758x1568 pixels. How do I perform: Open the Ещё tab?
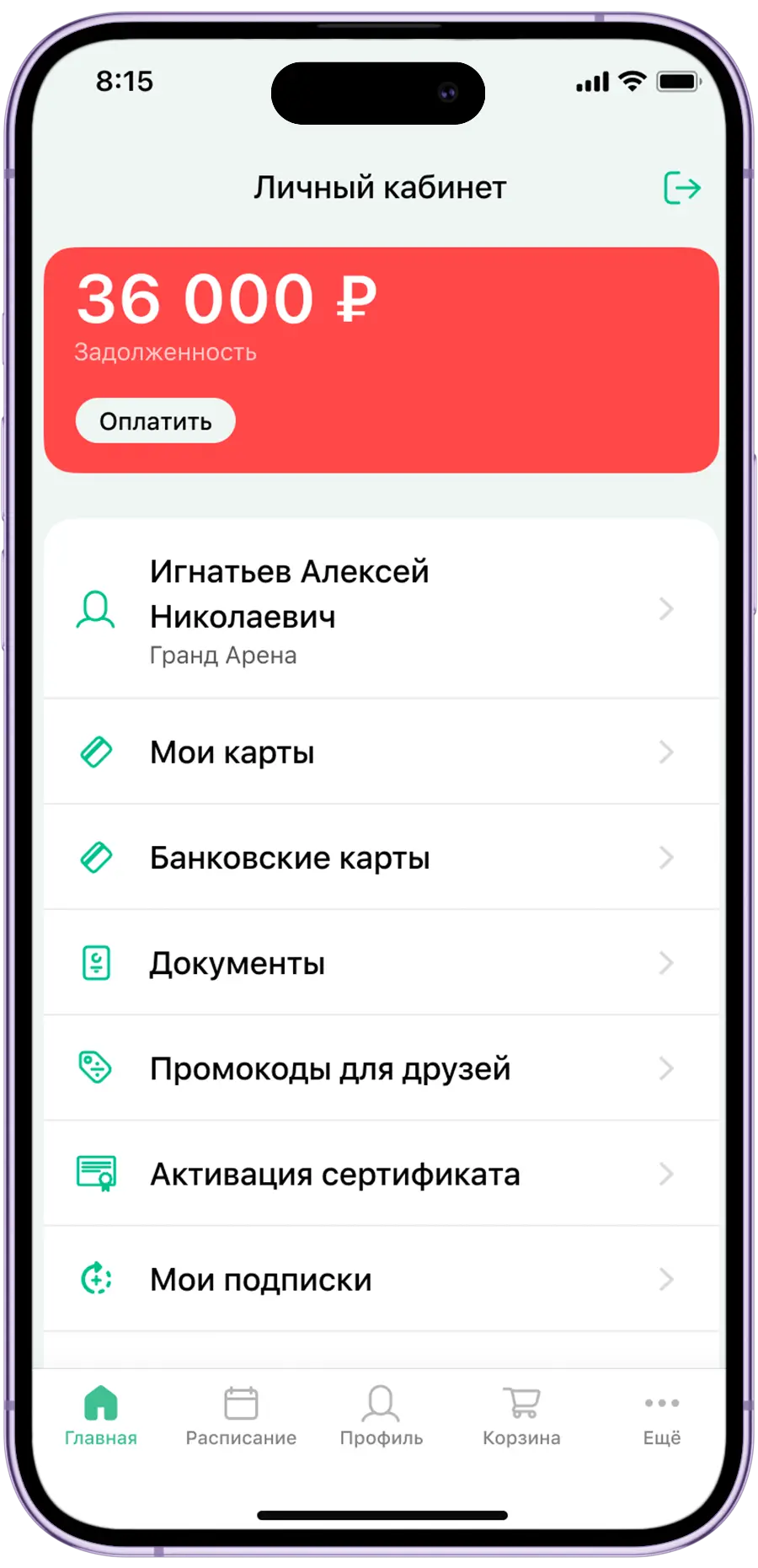pos(662,1416)
